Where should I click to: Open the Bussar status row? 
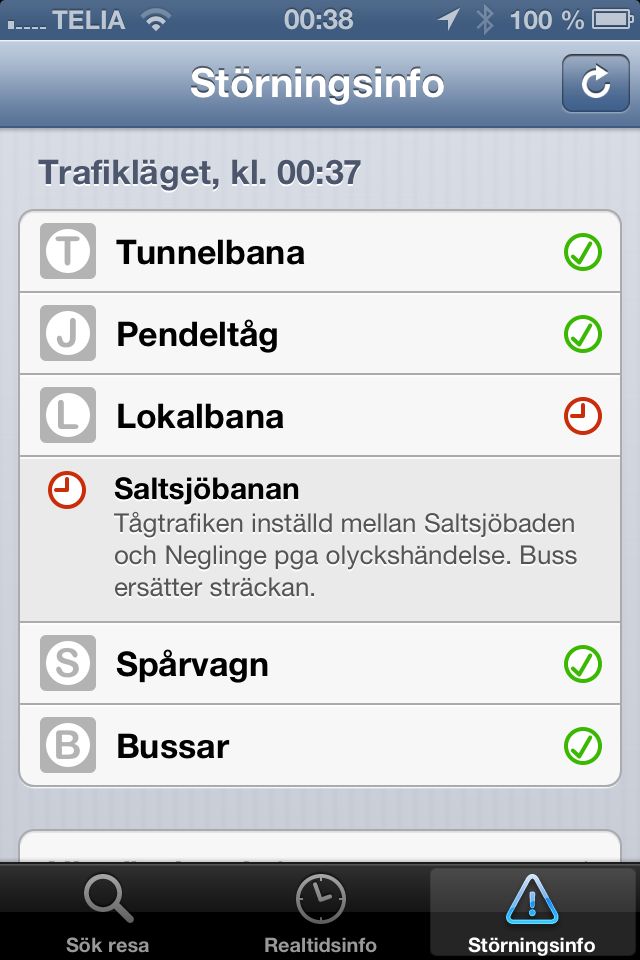(320, 746)
